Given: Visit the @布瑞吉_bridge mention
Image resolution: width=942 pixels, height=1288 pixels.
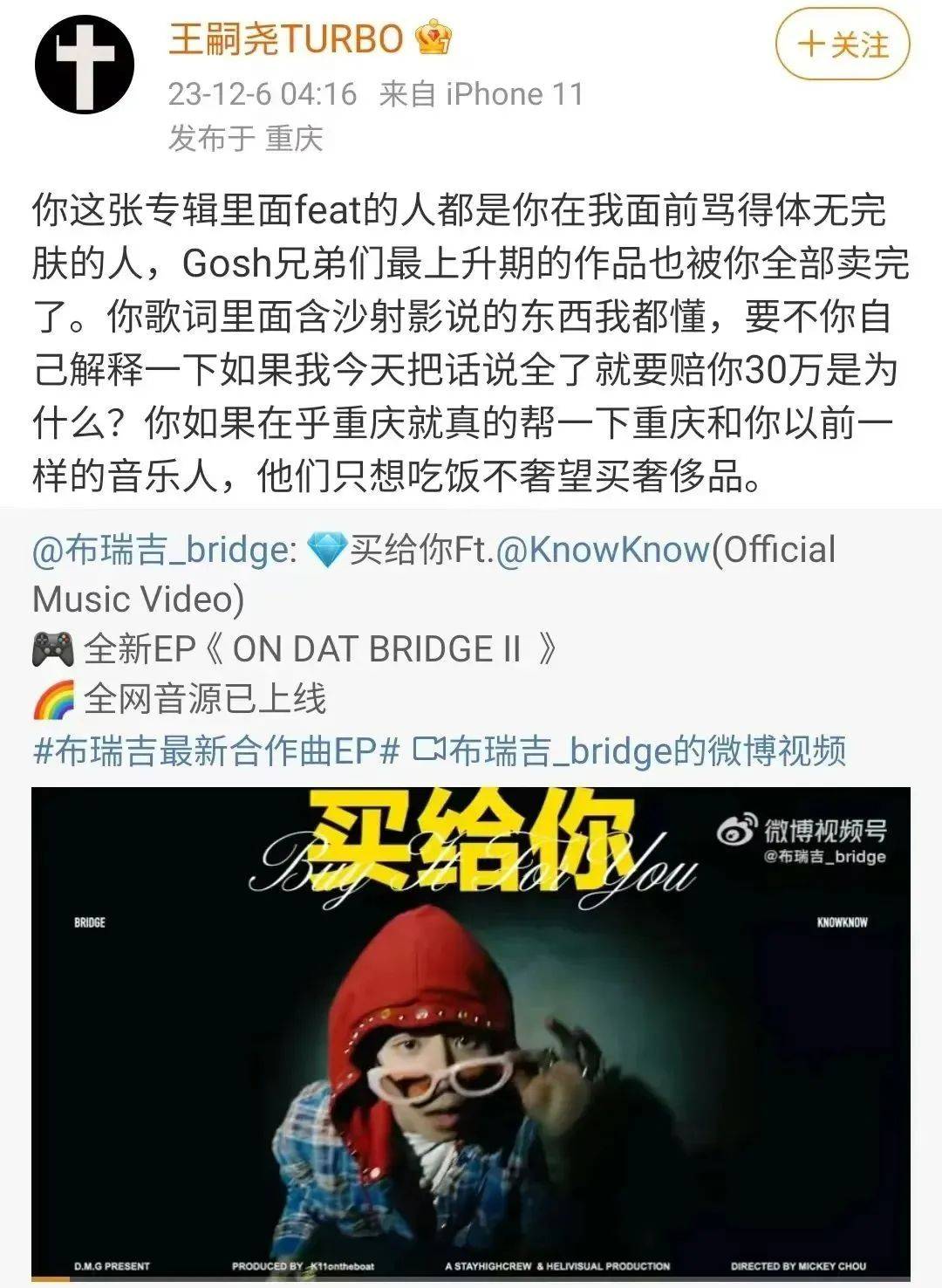Looking at the screenshot, I should [163, 551].
